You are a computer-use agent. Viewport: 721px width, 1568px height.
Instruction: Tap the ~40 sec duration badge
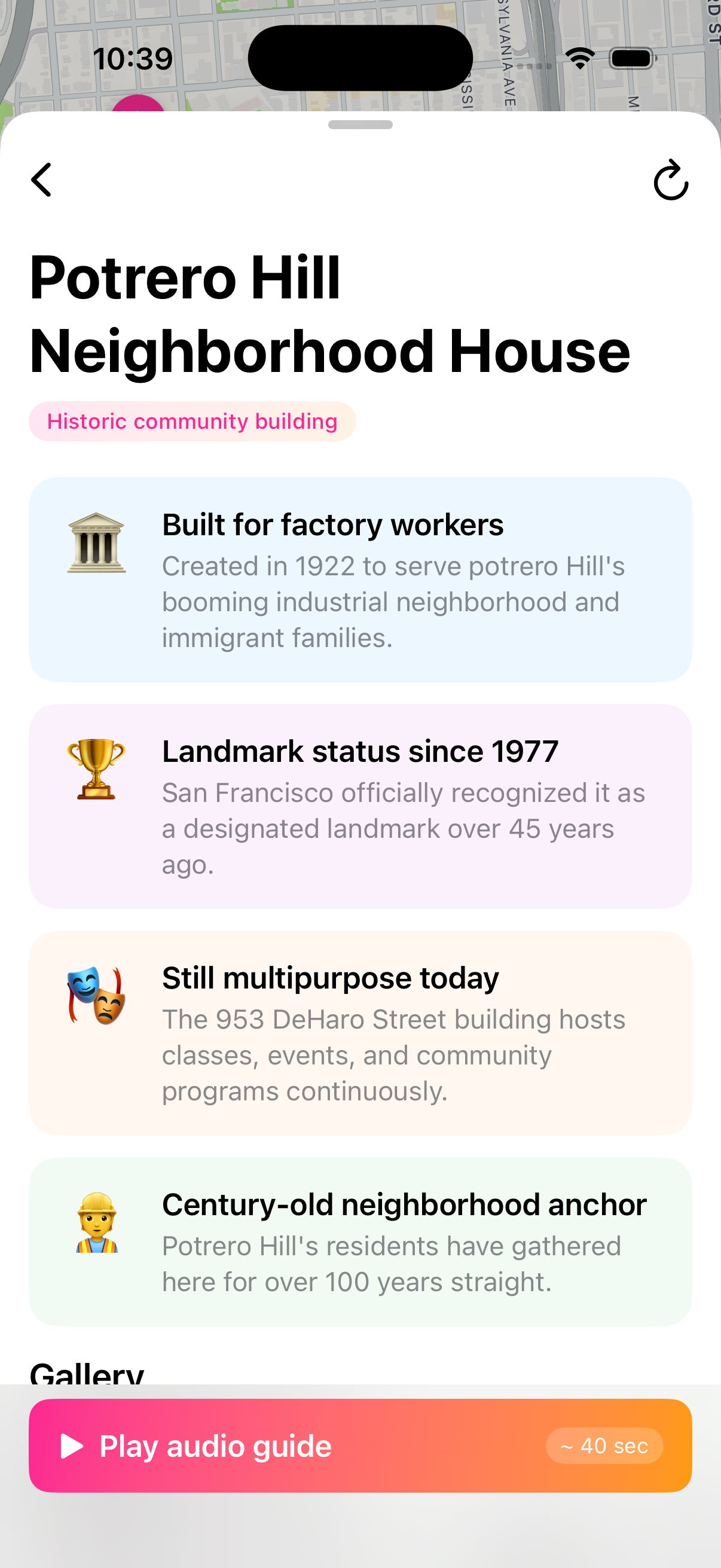(604, 1445)
